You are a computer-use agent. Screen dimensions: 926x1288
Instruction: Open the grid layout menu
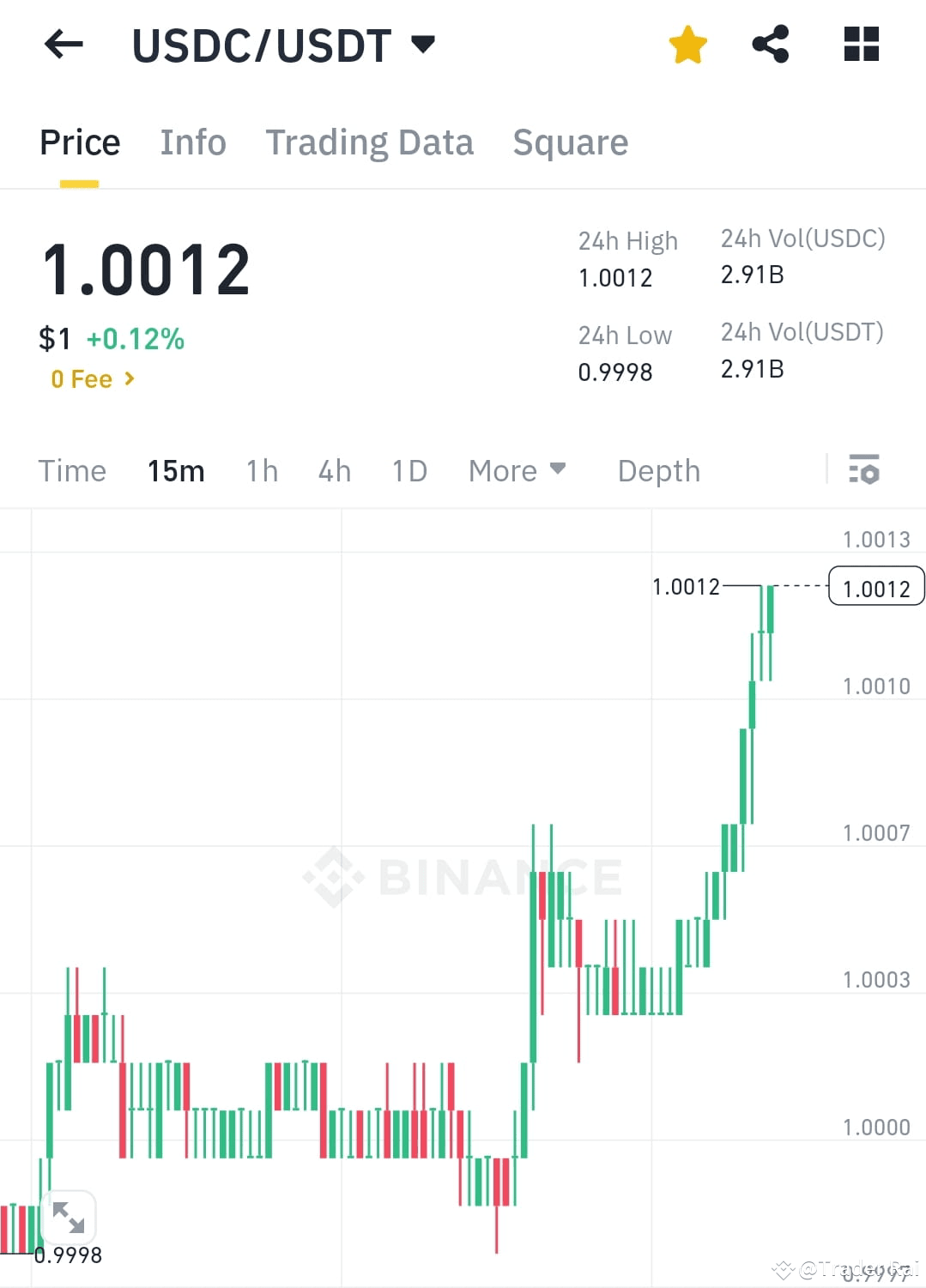click(860, 45)
